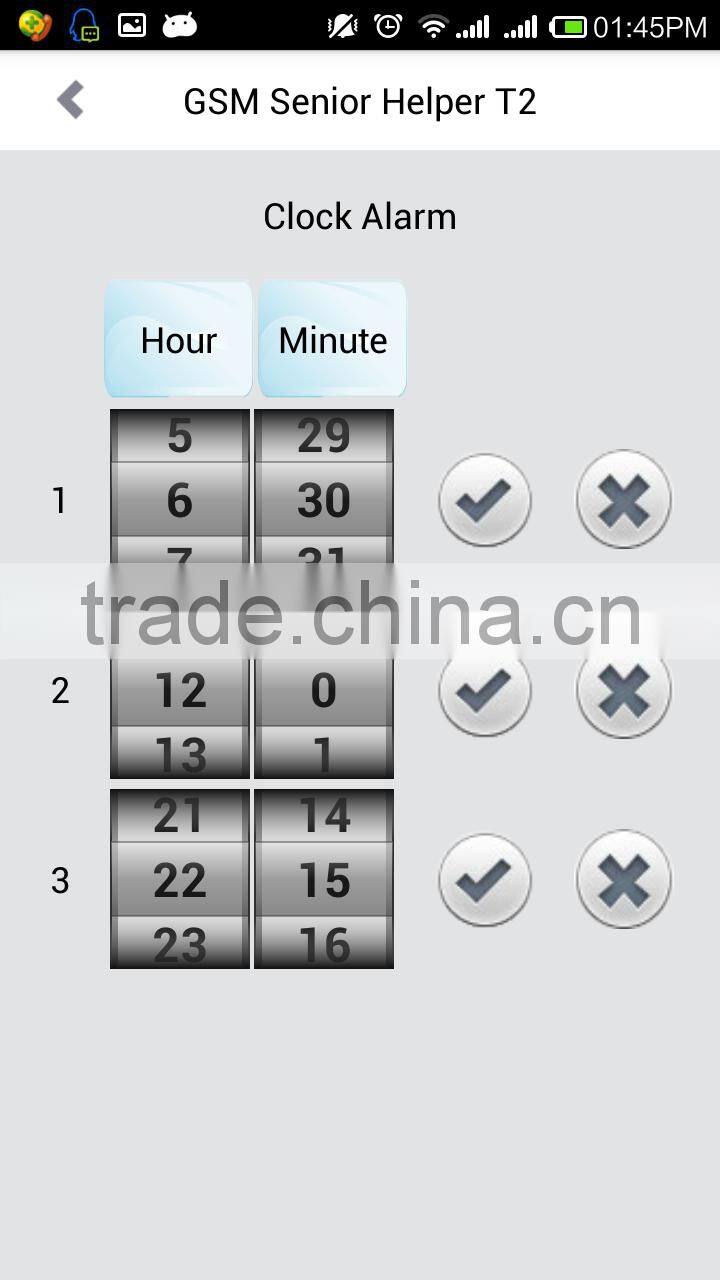The height and width of the screenshot is (1280, 720).
Task: Select minute 14 on alarm 3 wheel
Action: [324, 817]
